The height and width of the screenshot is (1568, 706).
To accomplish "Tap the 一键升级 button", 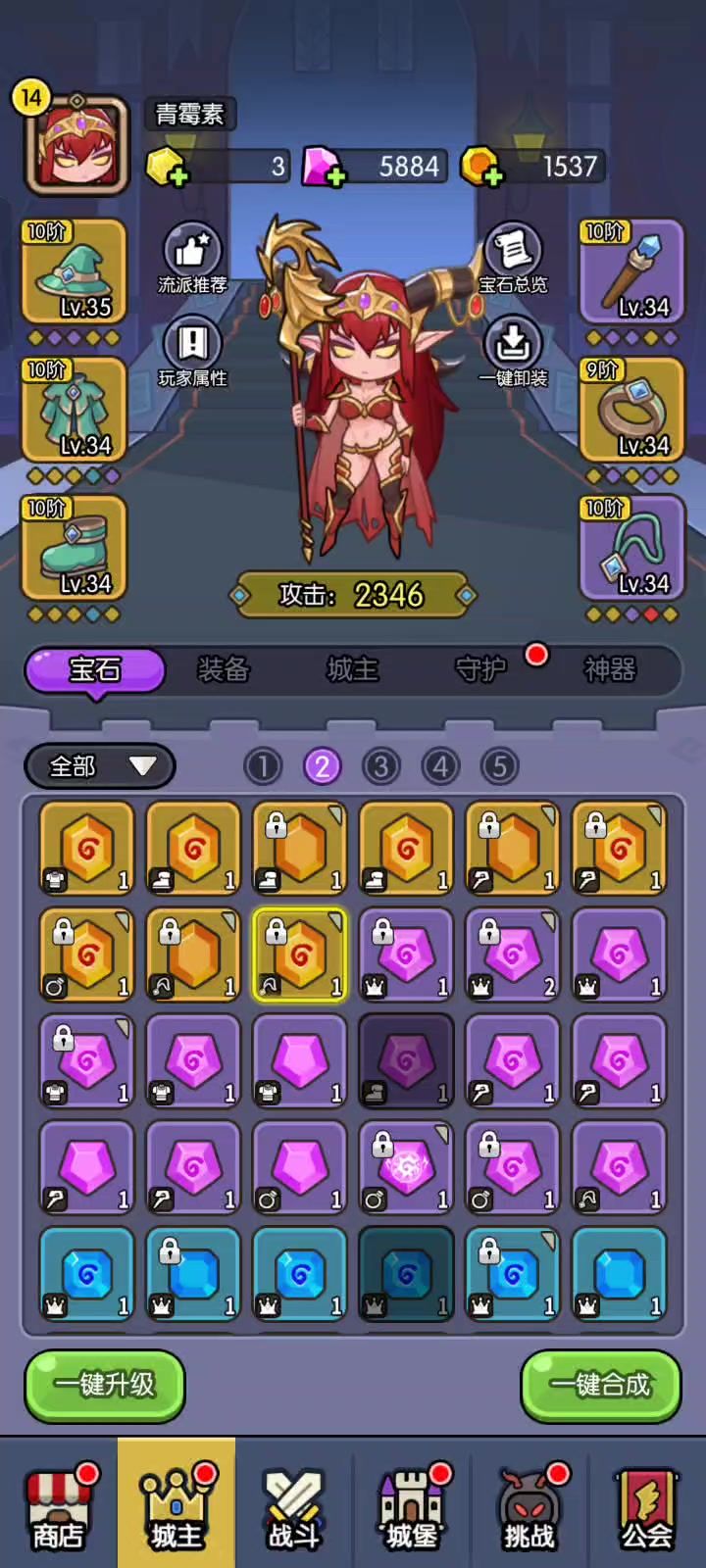I will pyautogui.click(x=105, y=1385).
